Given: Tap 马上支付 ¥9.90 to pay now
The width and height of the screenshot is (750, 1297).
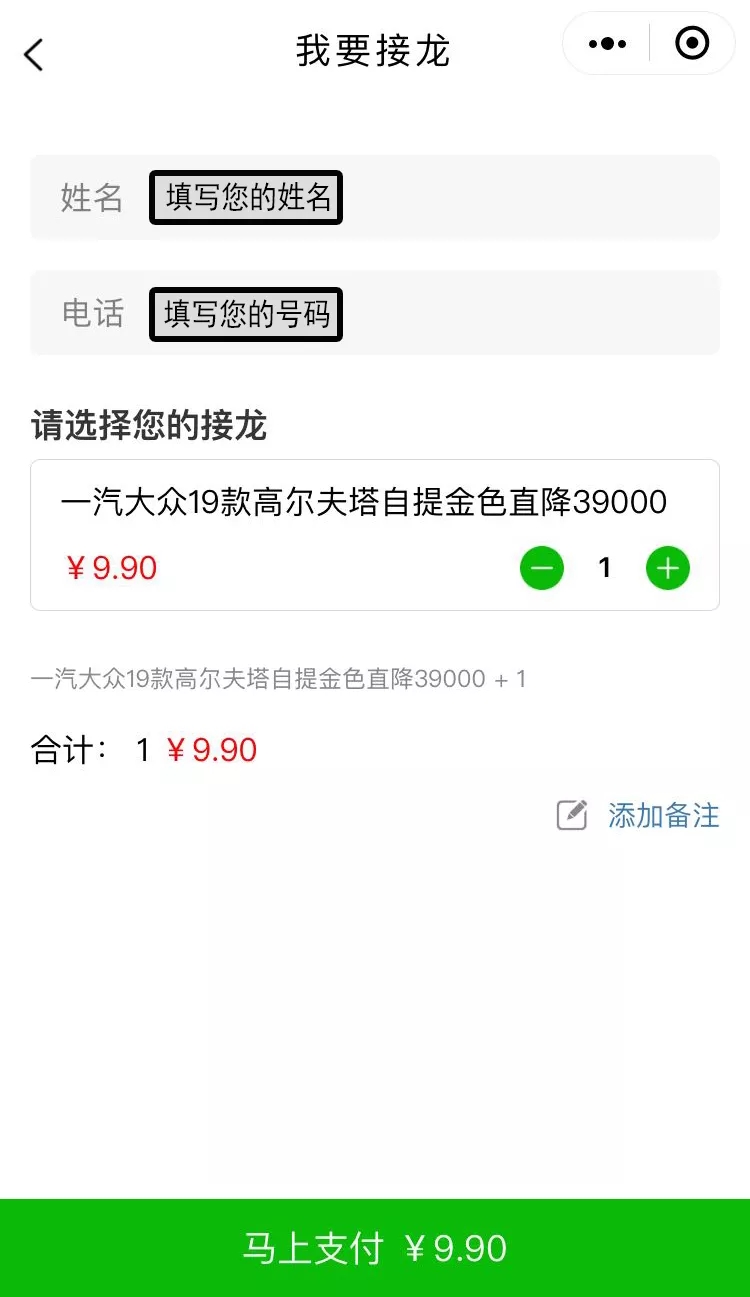Looking at the screenshot, I should 375,1248.
